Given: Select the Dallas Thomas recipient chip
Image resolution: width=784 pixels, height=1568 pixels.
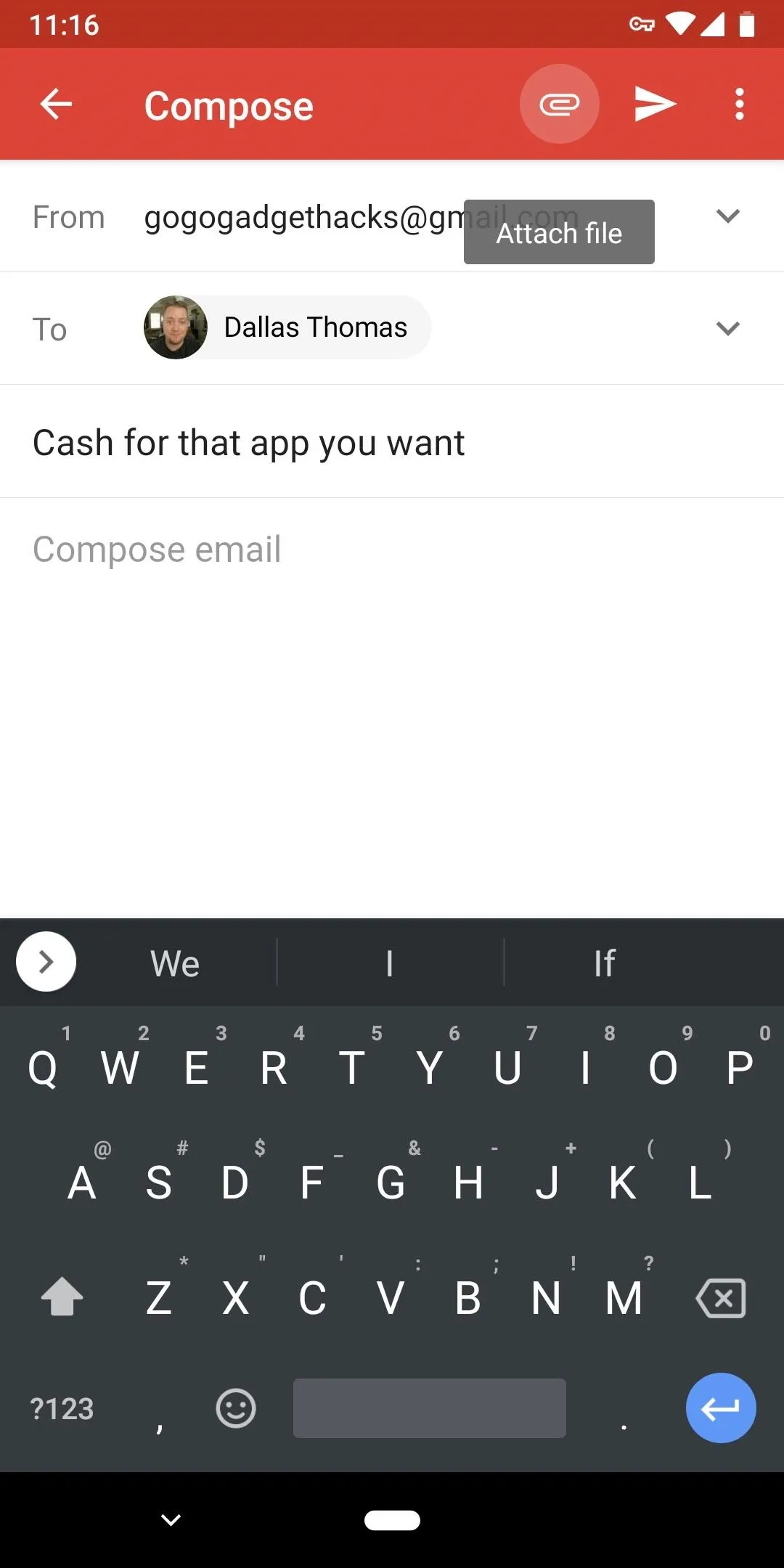Looking at the screenshot, I should (287, 327).
